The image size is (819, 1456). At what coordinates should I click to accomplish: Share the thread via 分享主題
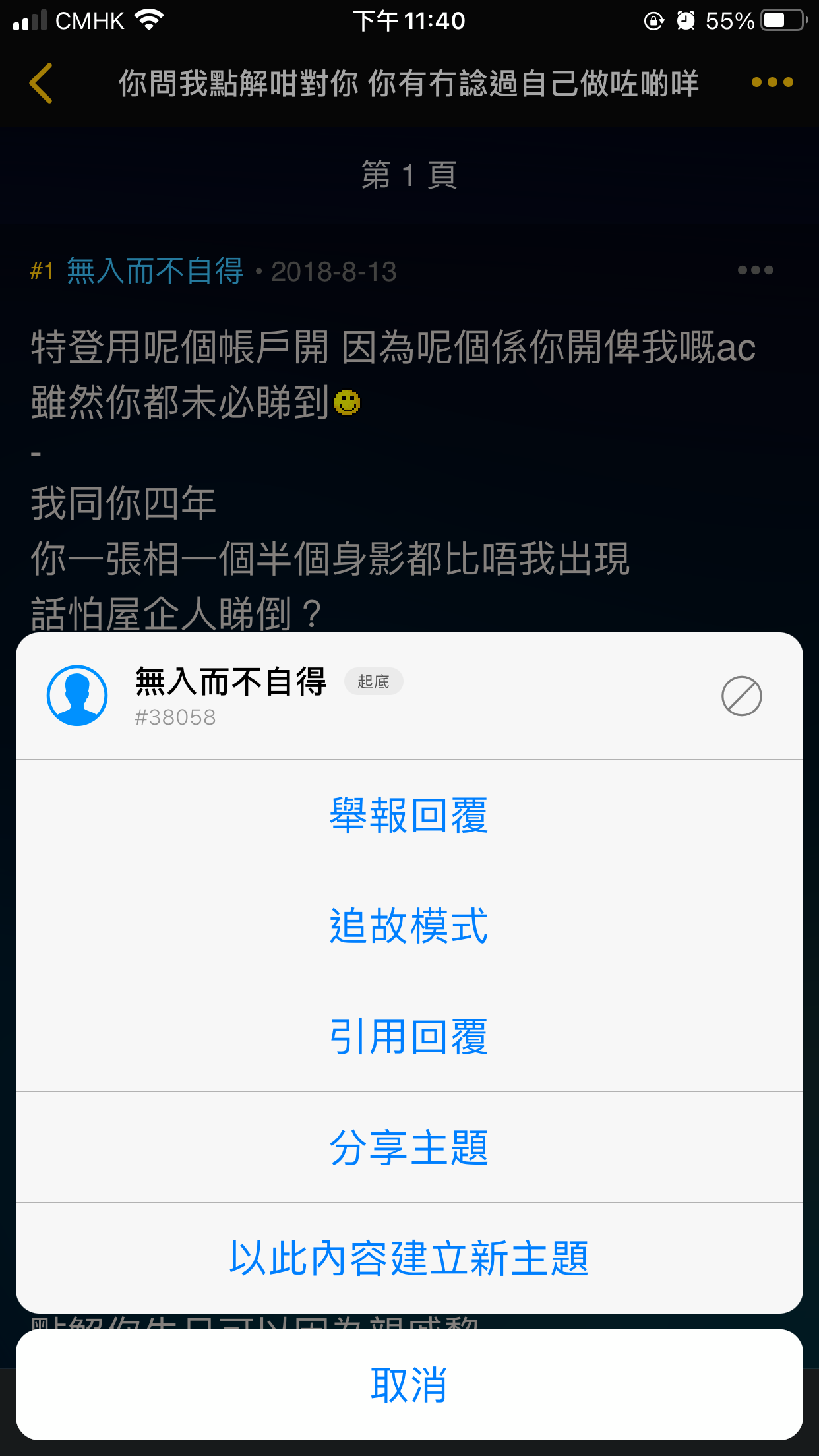tap(409, 1147)
